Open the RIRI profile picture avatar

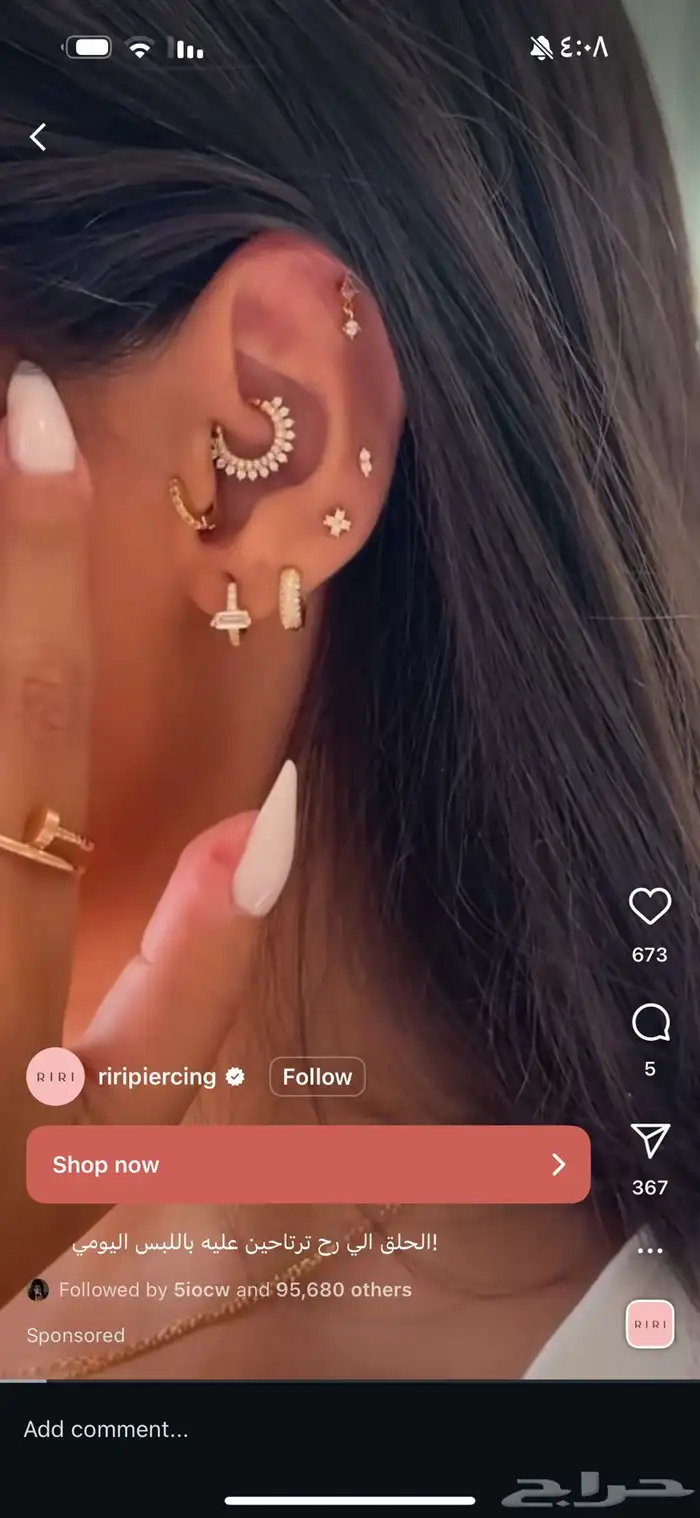[55, 1077]
